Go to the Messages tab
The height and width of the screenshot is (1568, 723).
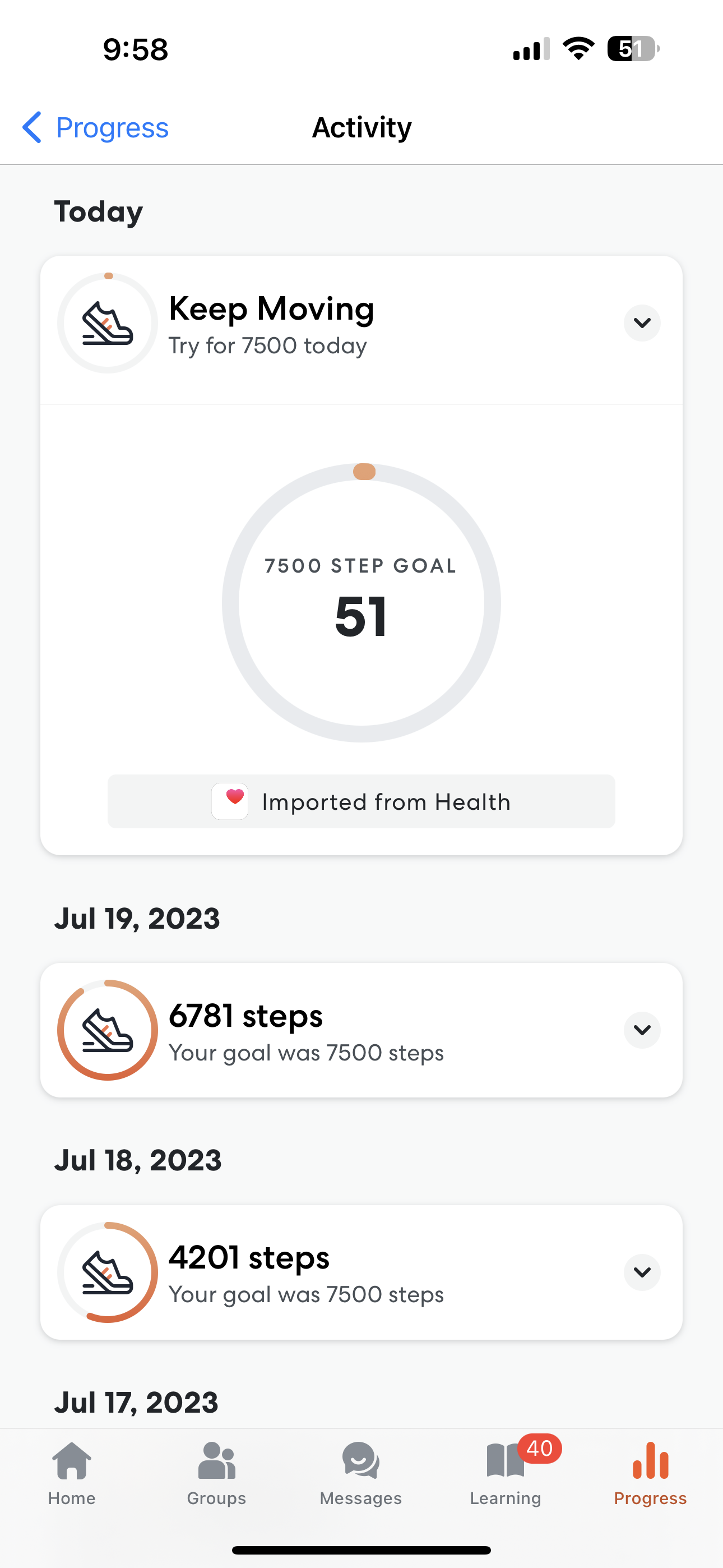coord(361,1474)
